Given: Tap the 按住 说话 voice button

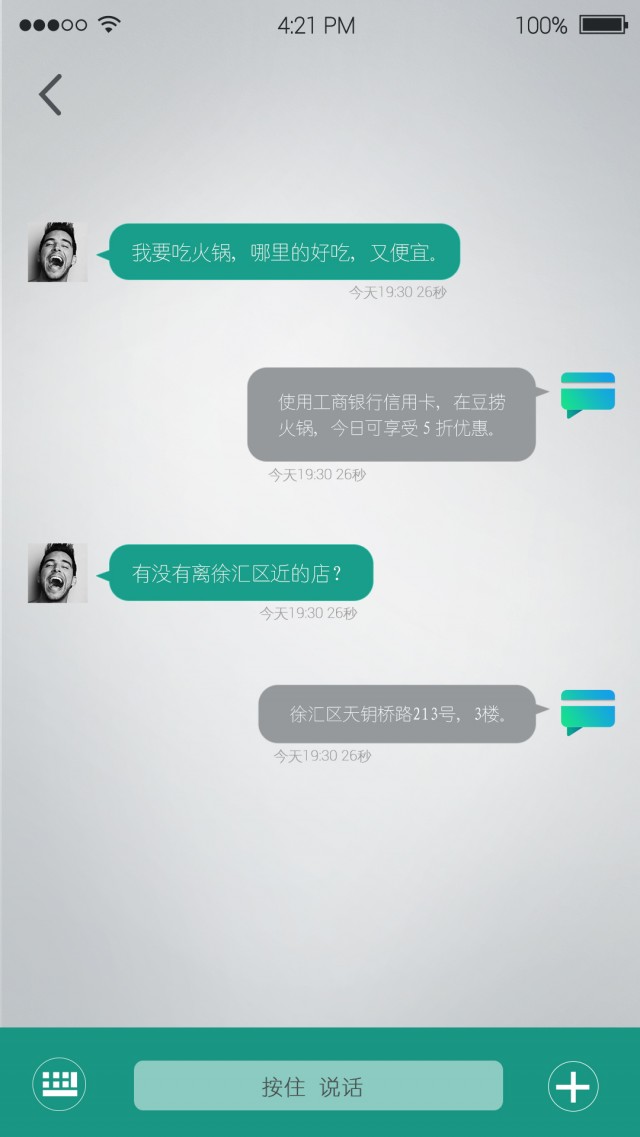Looking at the screenshot, I should point(318,1086).
